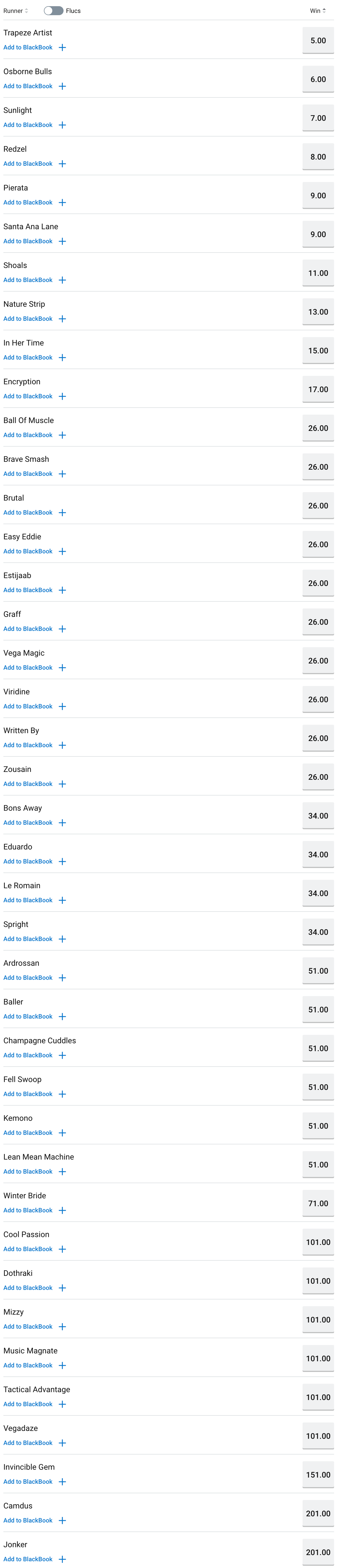Screen dimensions: 338x1568
Task: Add Jonker to BlackBook
Action: pos(35,1559)
